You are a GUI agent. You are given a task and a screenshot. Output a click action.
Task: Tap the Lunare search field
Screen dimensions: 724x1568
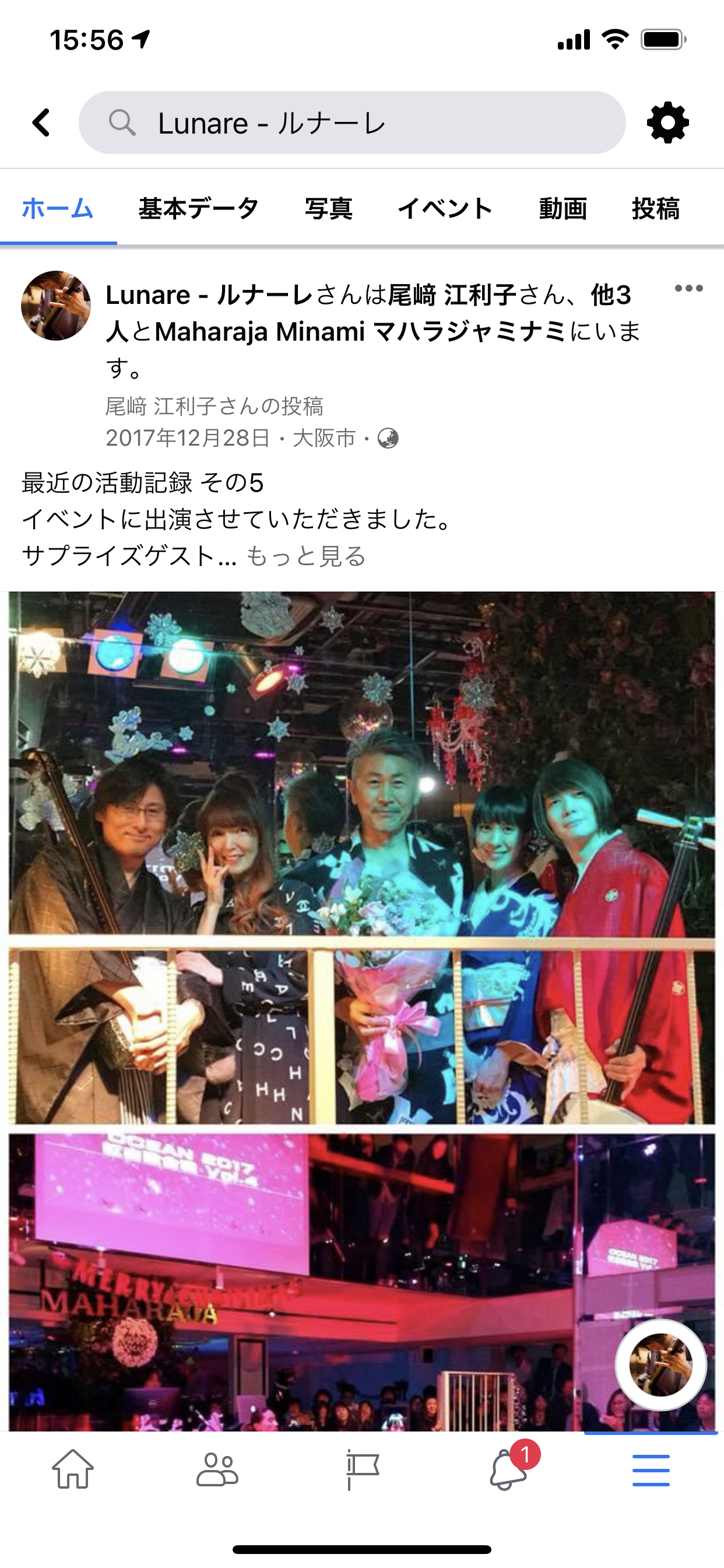click(352, 123)
